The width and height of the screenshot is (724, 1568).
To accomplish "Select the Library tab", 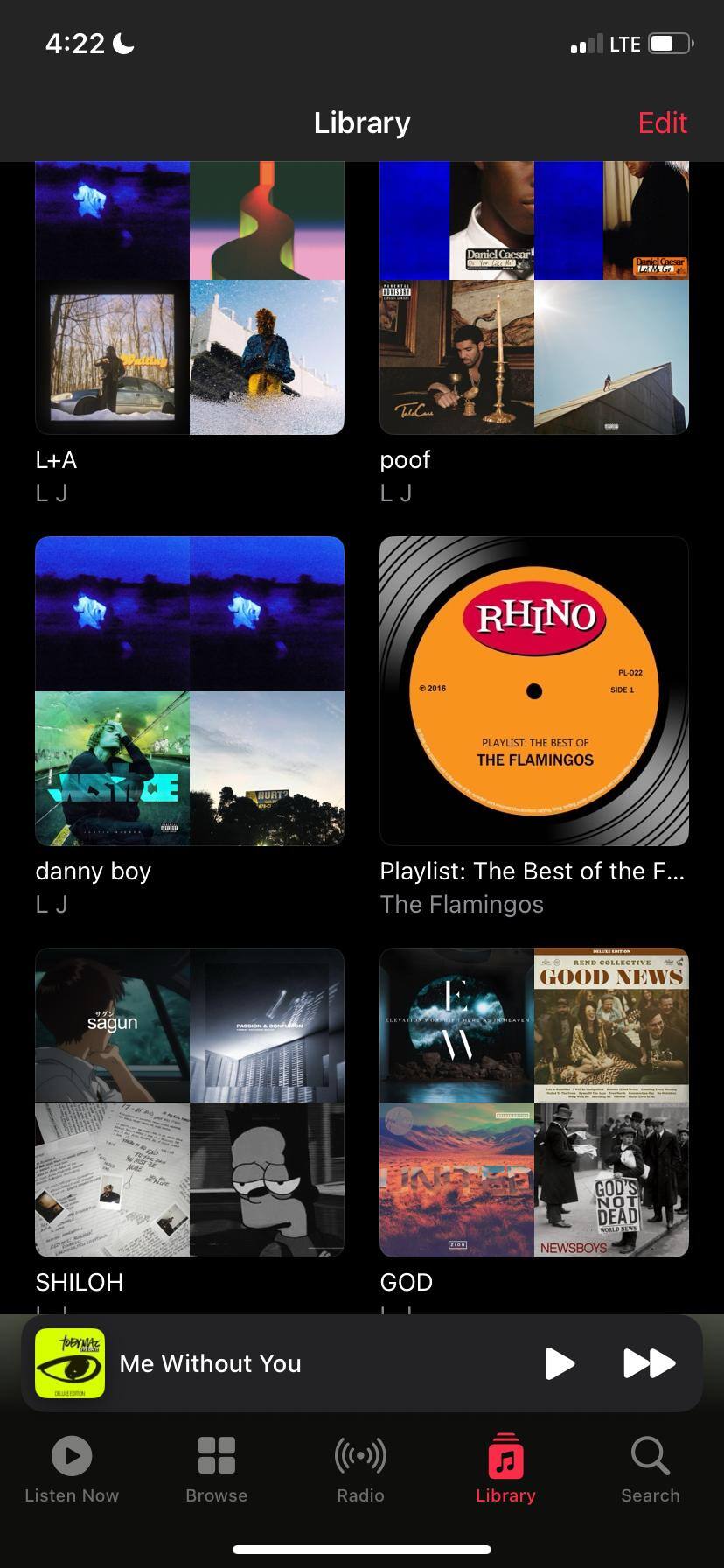I will [x=505, y=1470].
